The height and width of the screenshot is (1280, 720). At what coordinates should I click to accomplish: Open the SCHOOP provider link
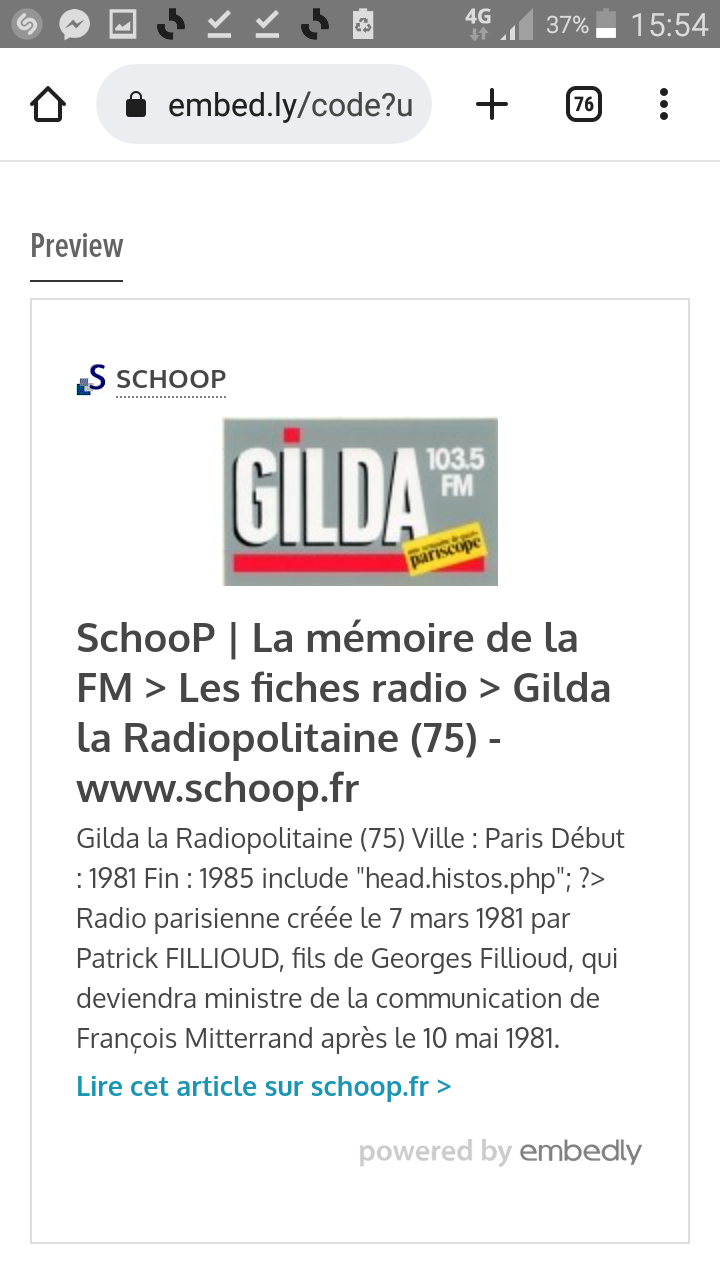pyautogui.click(x=170, y=379)
